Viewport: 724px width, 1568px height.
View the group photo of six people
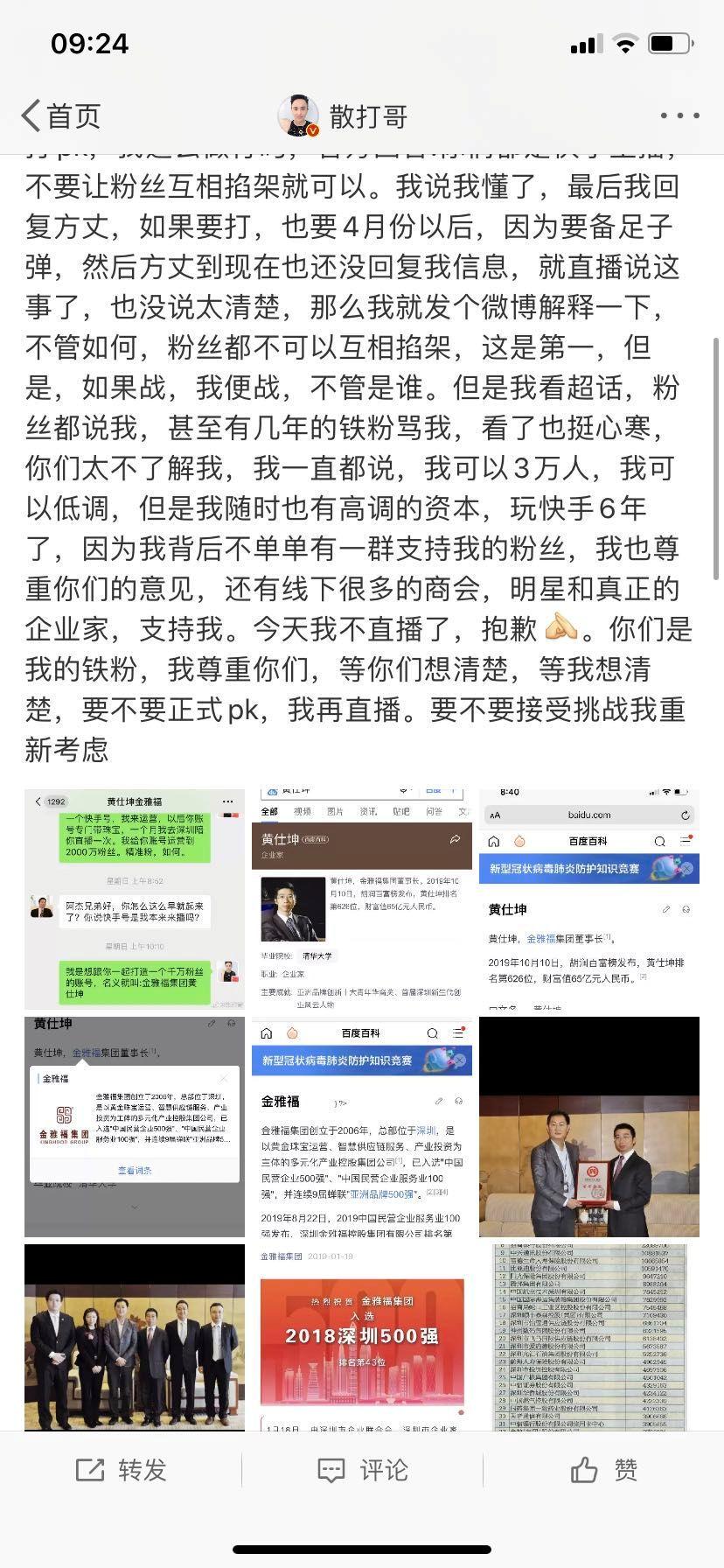pyautogui.click(x=134, y=1336)
